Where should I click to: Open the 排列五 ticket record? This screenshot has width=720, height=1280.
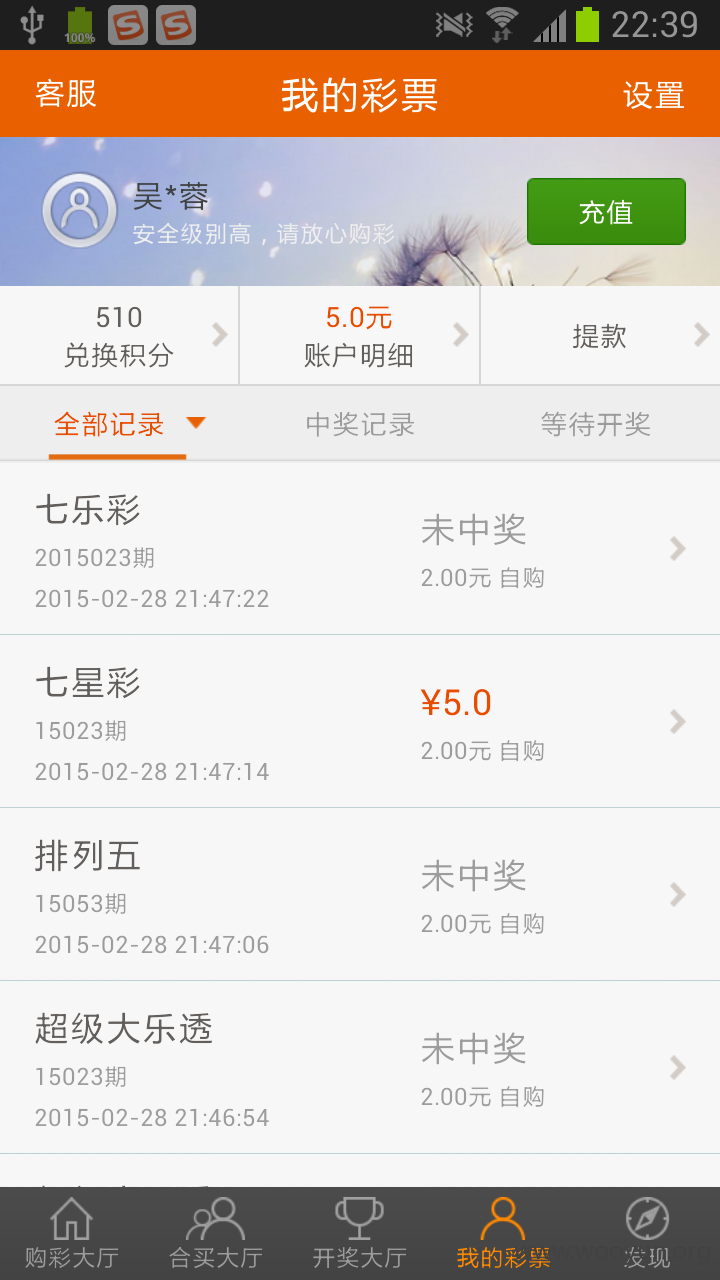(360, 894)
